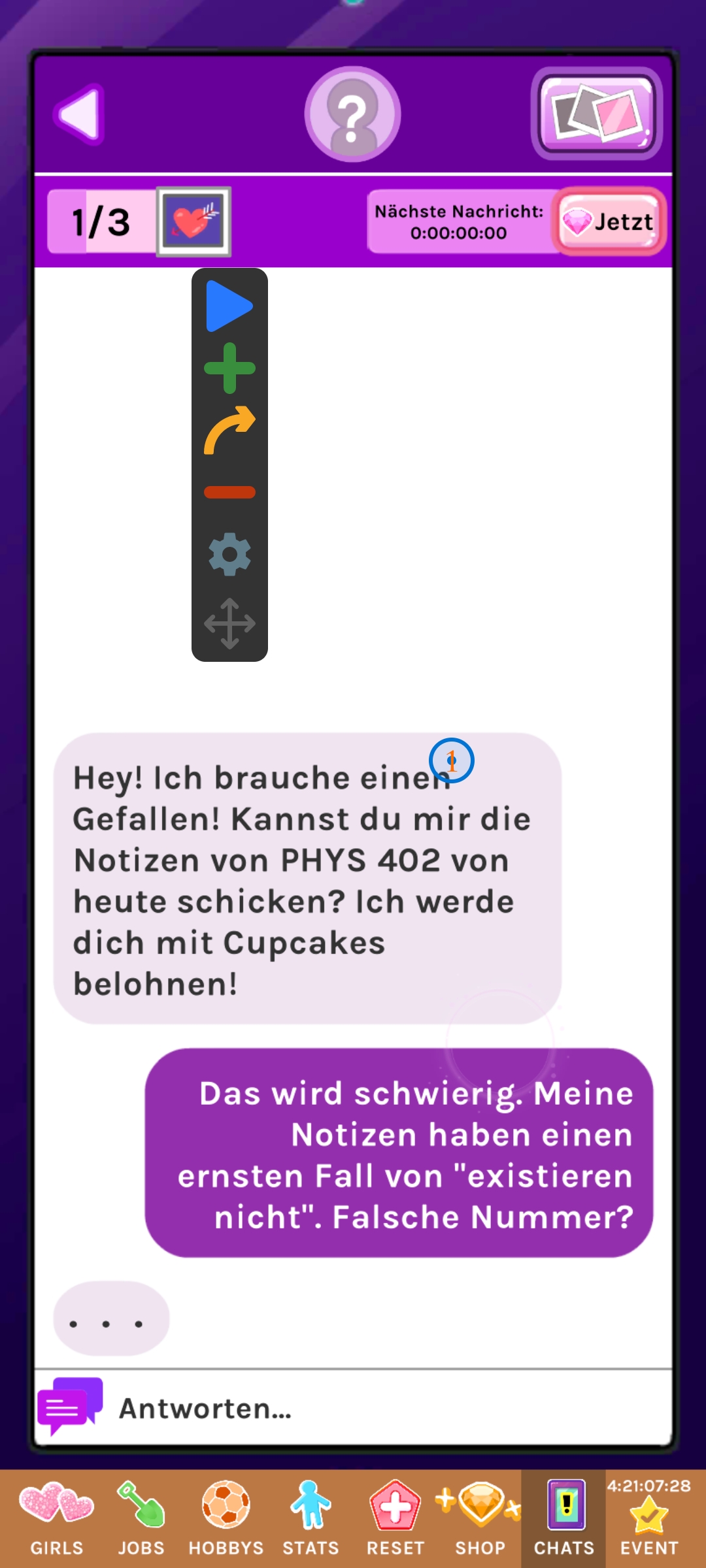Tap the heart picture frame

[193, 221]
